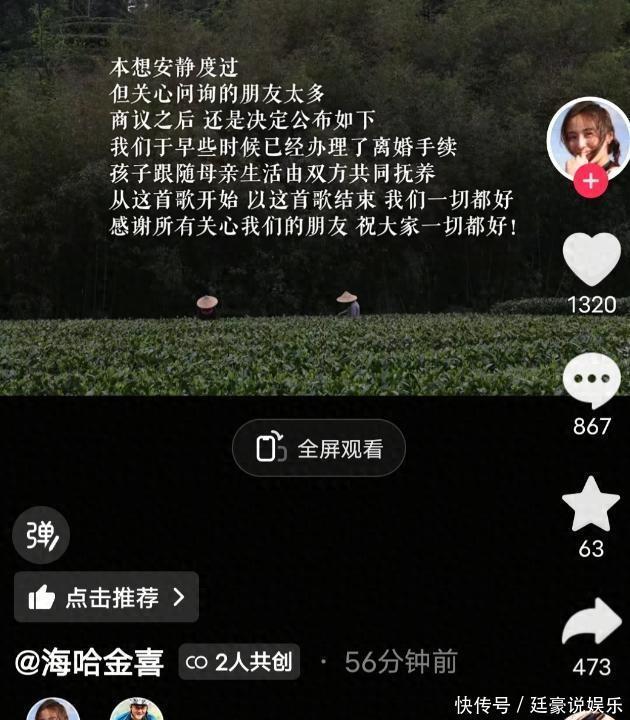
Task: Follow the creator with the plus badge
Action: pyautogui.click(x=590, y=181)
